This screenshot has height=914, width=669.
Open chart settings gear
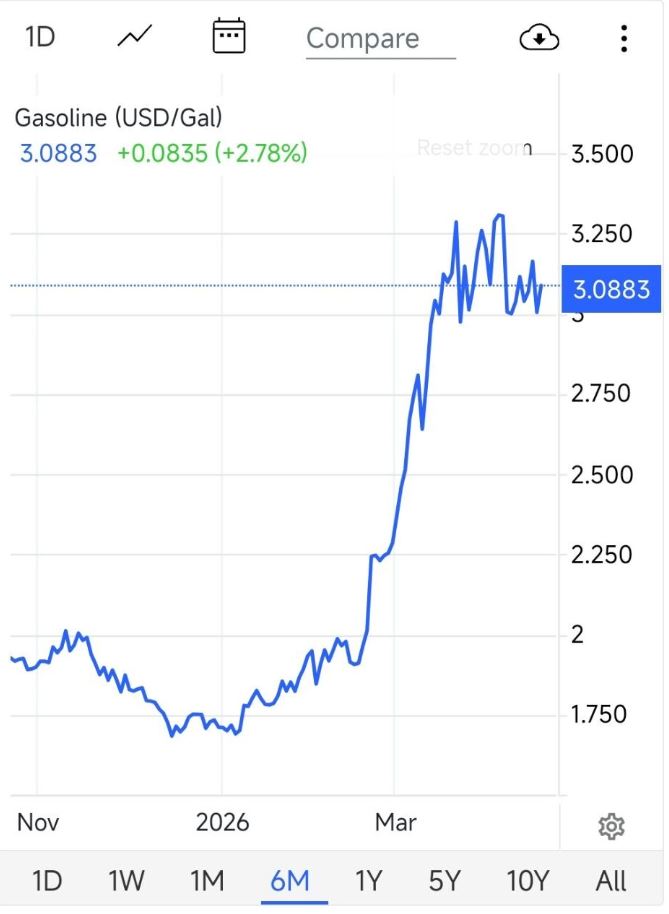point(611,826)
